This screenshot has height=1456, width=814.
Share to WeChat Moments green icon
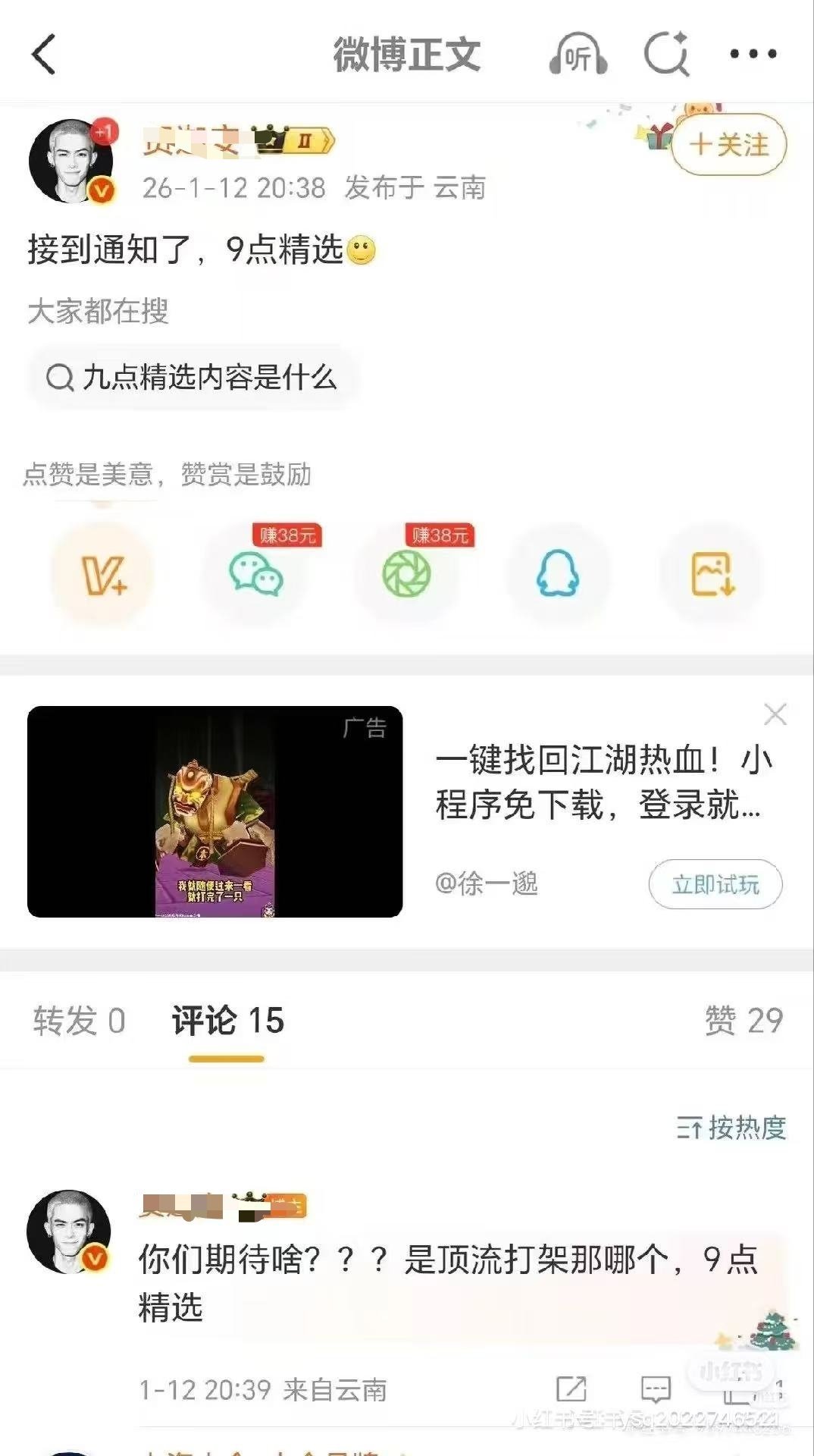pos(407,576)
